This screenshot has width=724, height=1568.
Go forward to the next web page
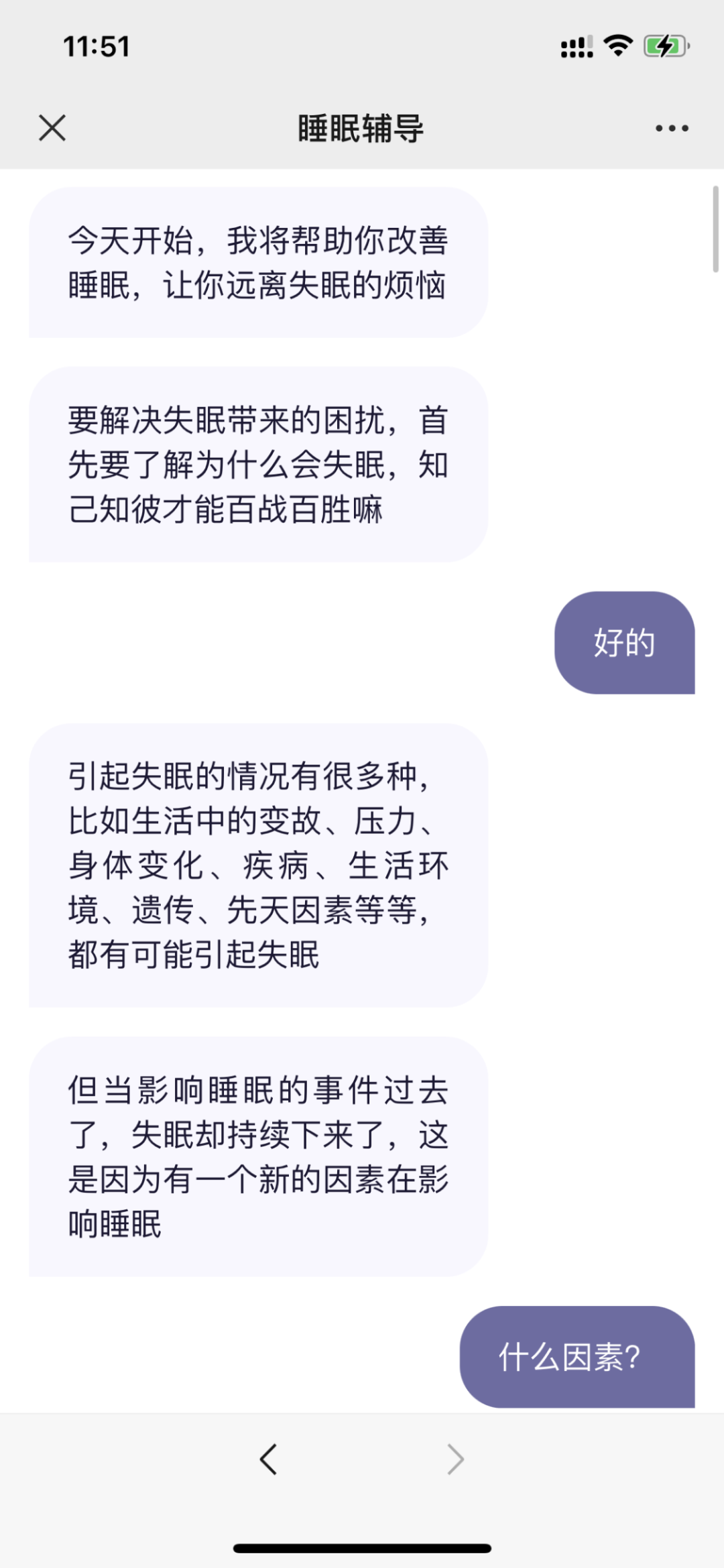click(455, 1459)
